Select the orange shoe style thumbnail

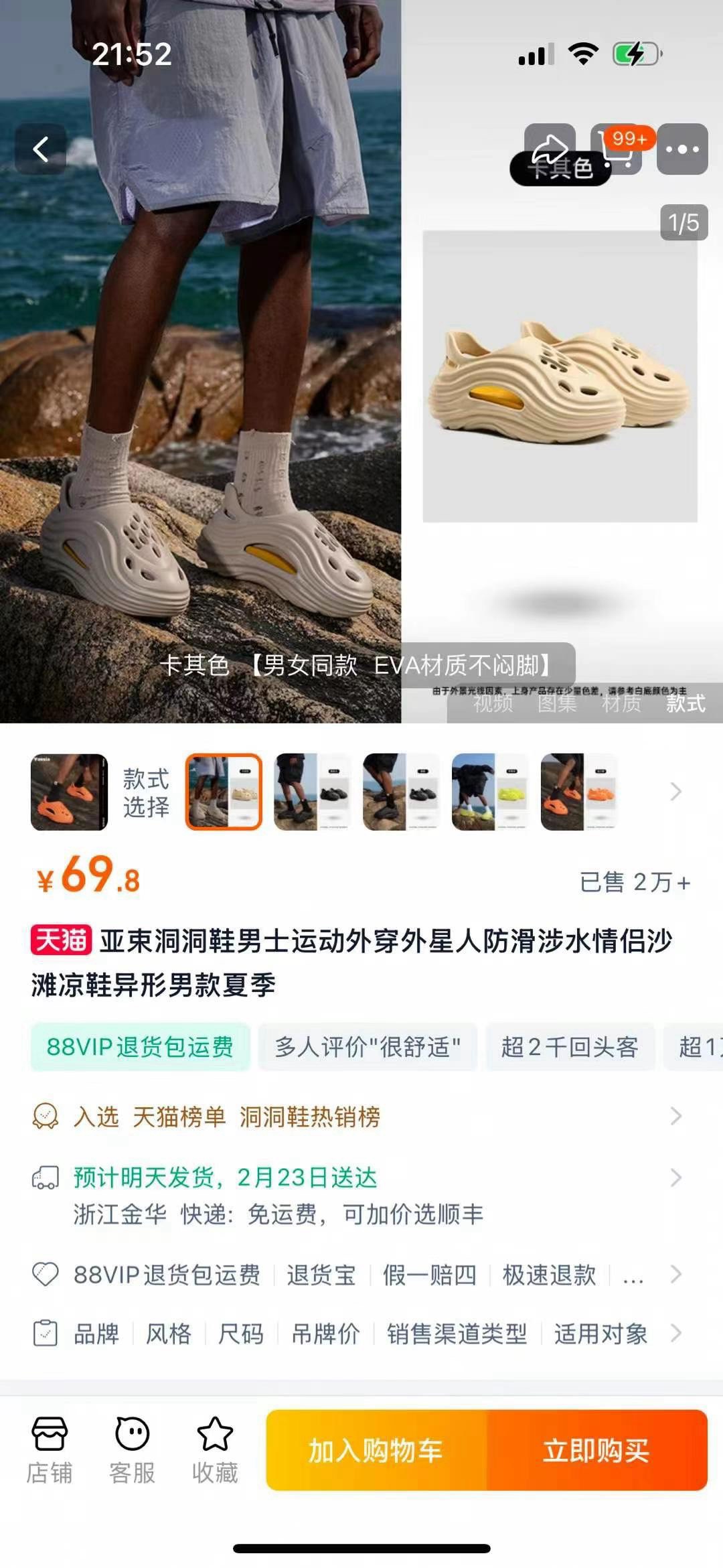578,792
